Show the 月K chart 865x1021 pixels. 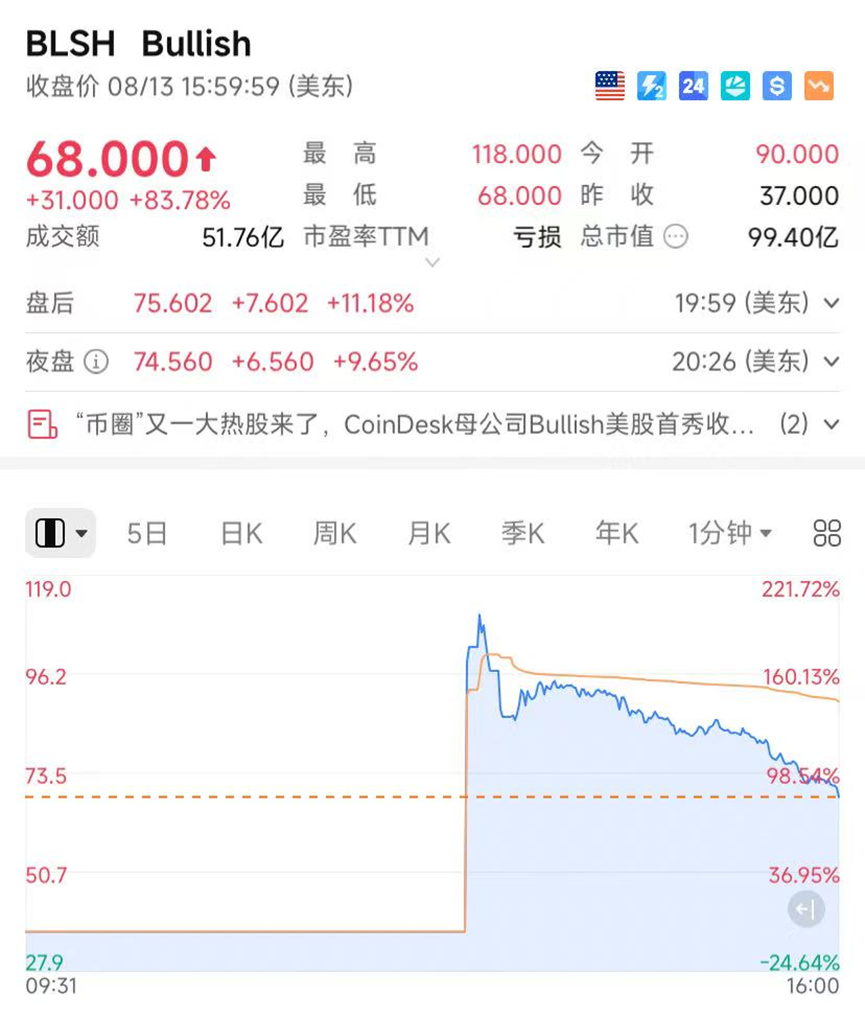pos(428,534)
